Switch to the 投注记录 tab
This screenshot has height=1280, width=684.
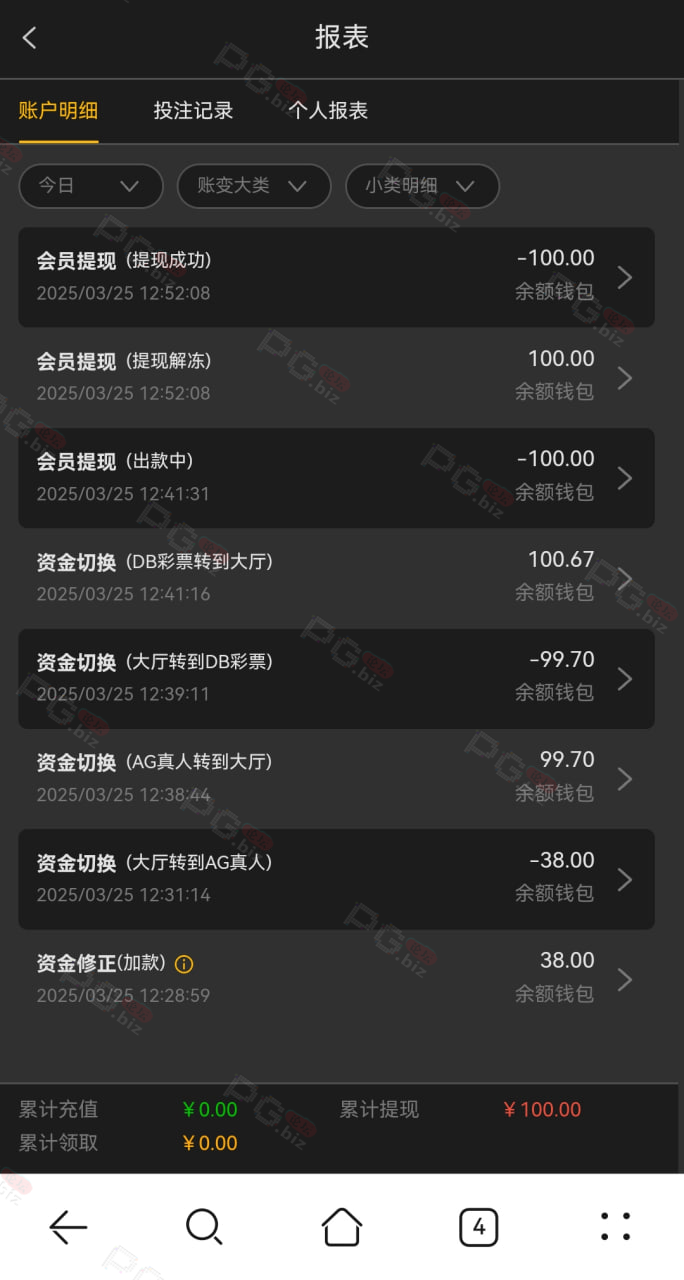[193, 111]
